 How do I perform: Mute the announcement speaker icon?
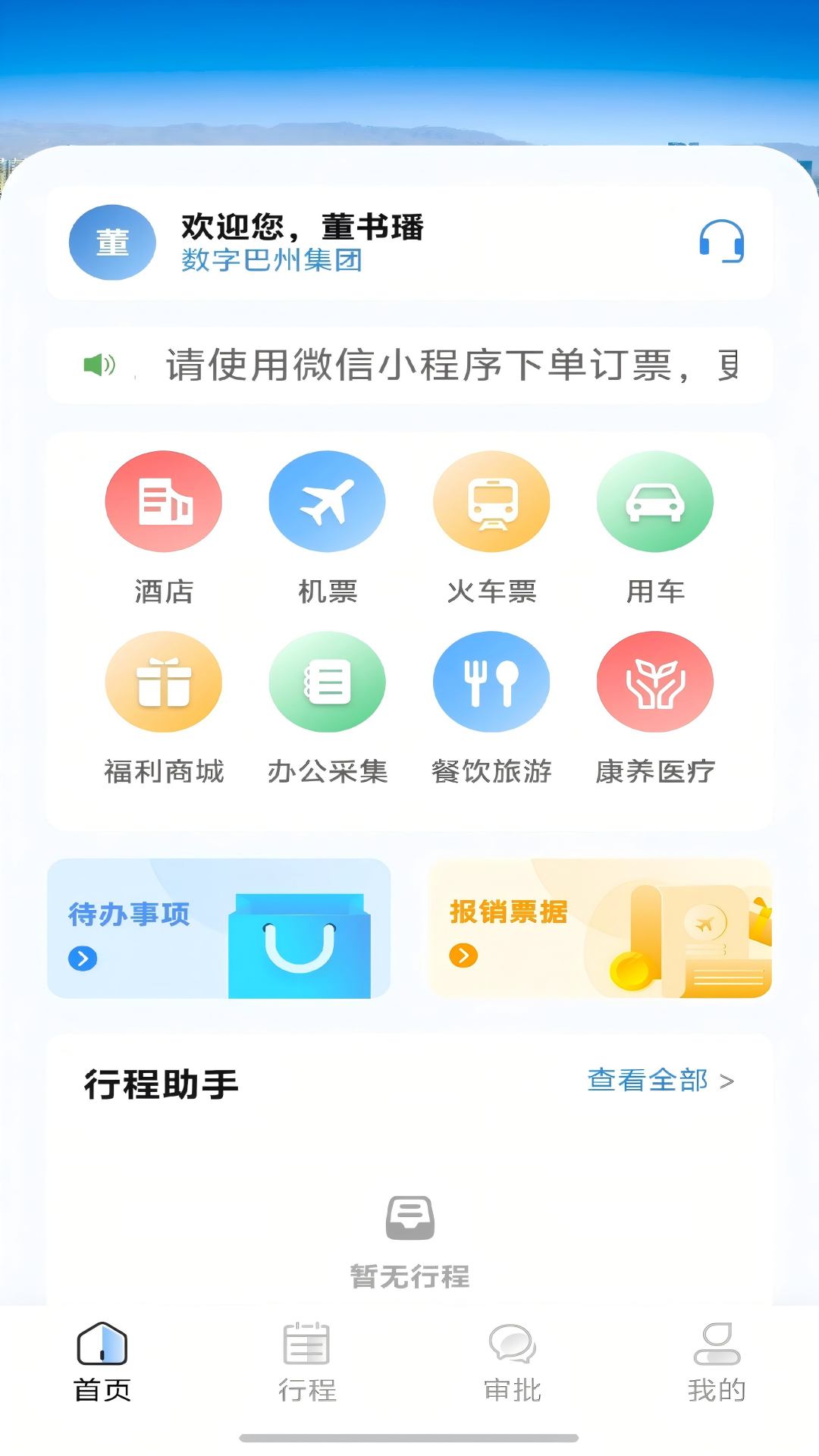click(x=99, y=365)
